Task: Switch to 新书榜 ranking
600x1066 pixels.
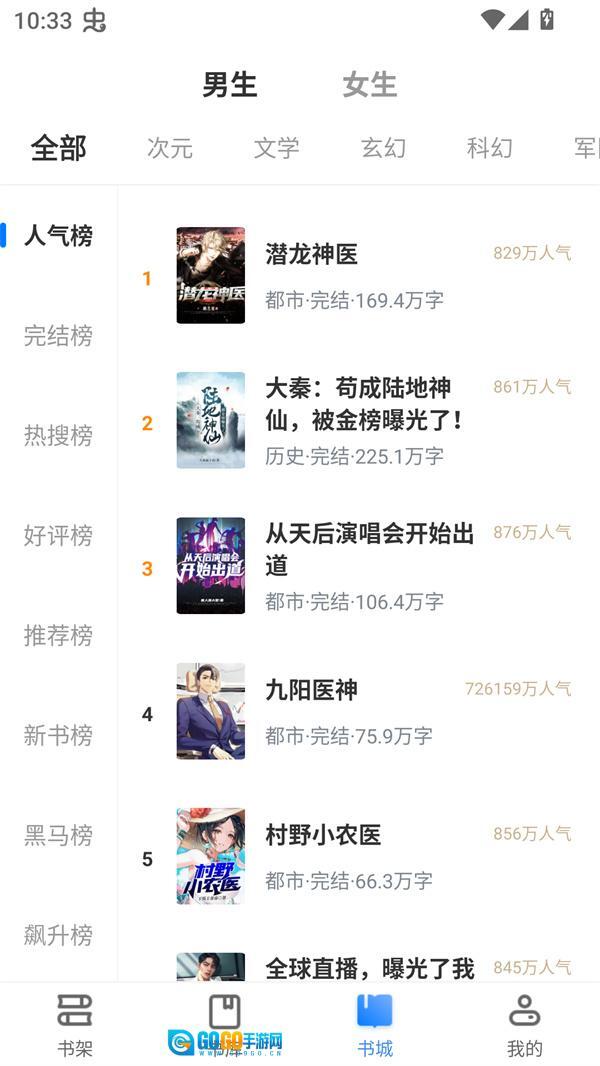Action: tap(58, 736)
